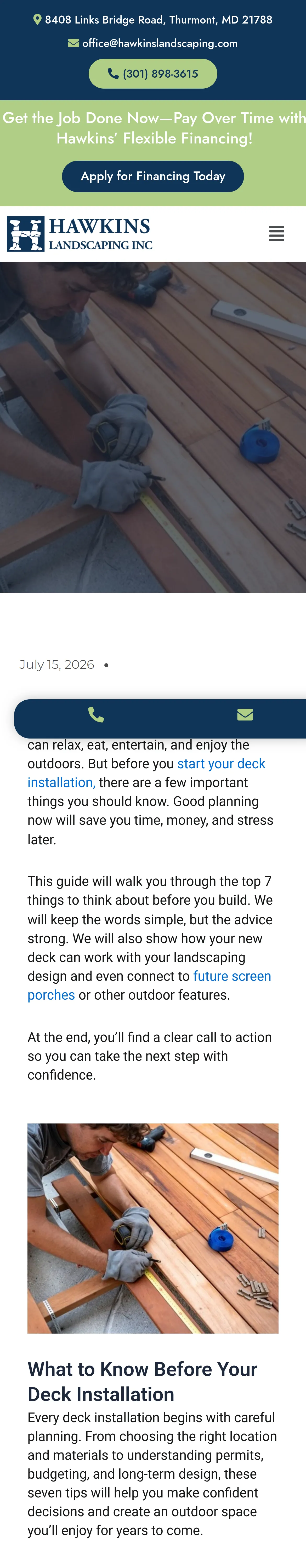Tap the envelope icon in floating bar

(x=245, y=714)
